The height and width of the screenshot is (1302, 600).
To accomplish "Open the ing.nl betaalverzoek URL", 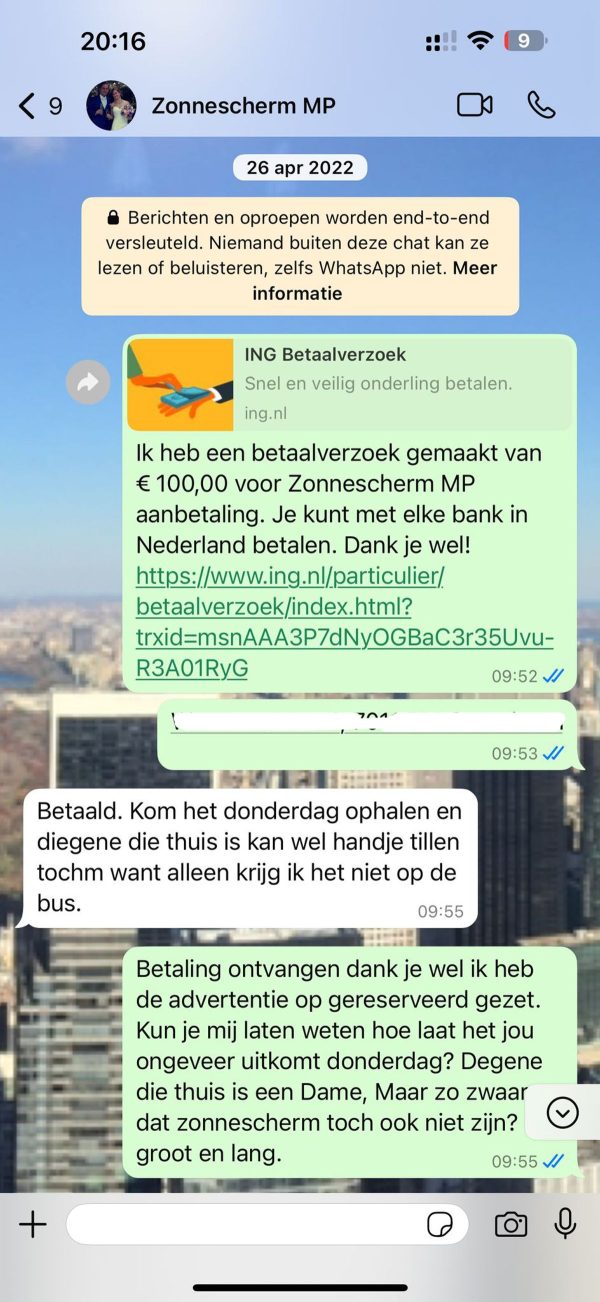I will (343, 622).
